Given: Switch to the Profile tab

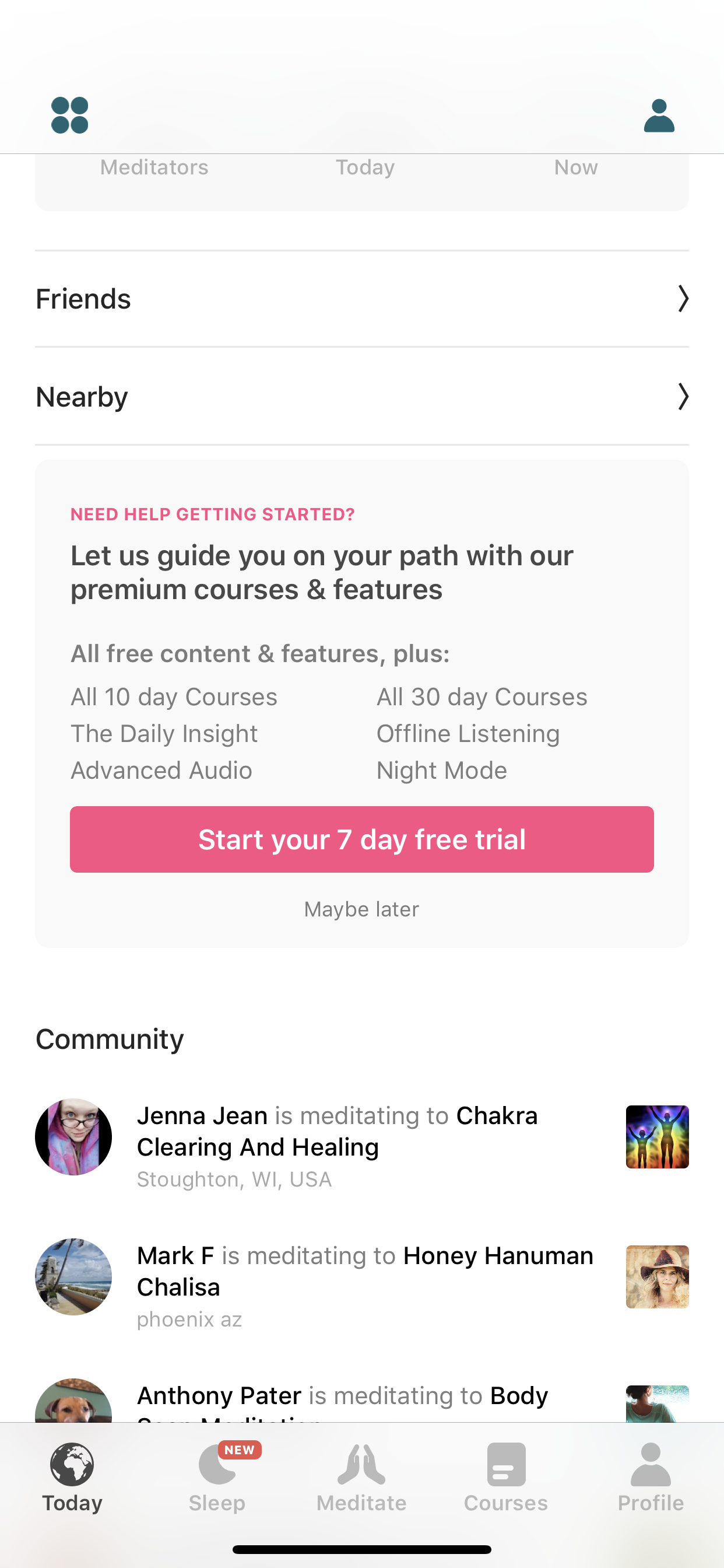Looking at the screenshot, I should (651, 1478).
